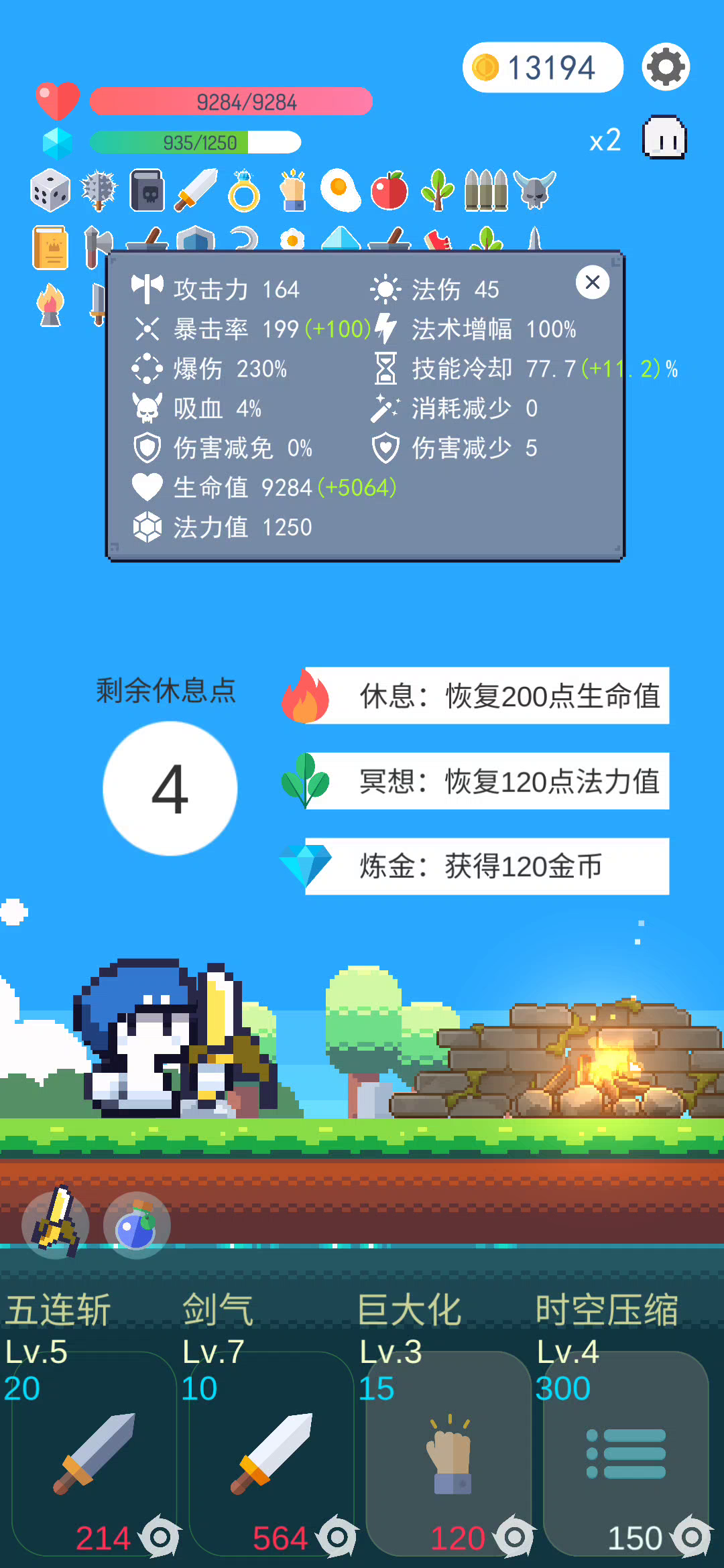Image resolution: width=724 pixels, height=1568 pixels.
Task: Close the stats panel
Action: [x=593, y=282]
